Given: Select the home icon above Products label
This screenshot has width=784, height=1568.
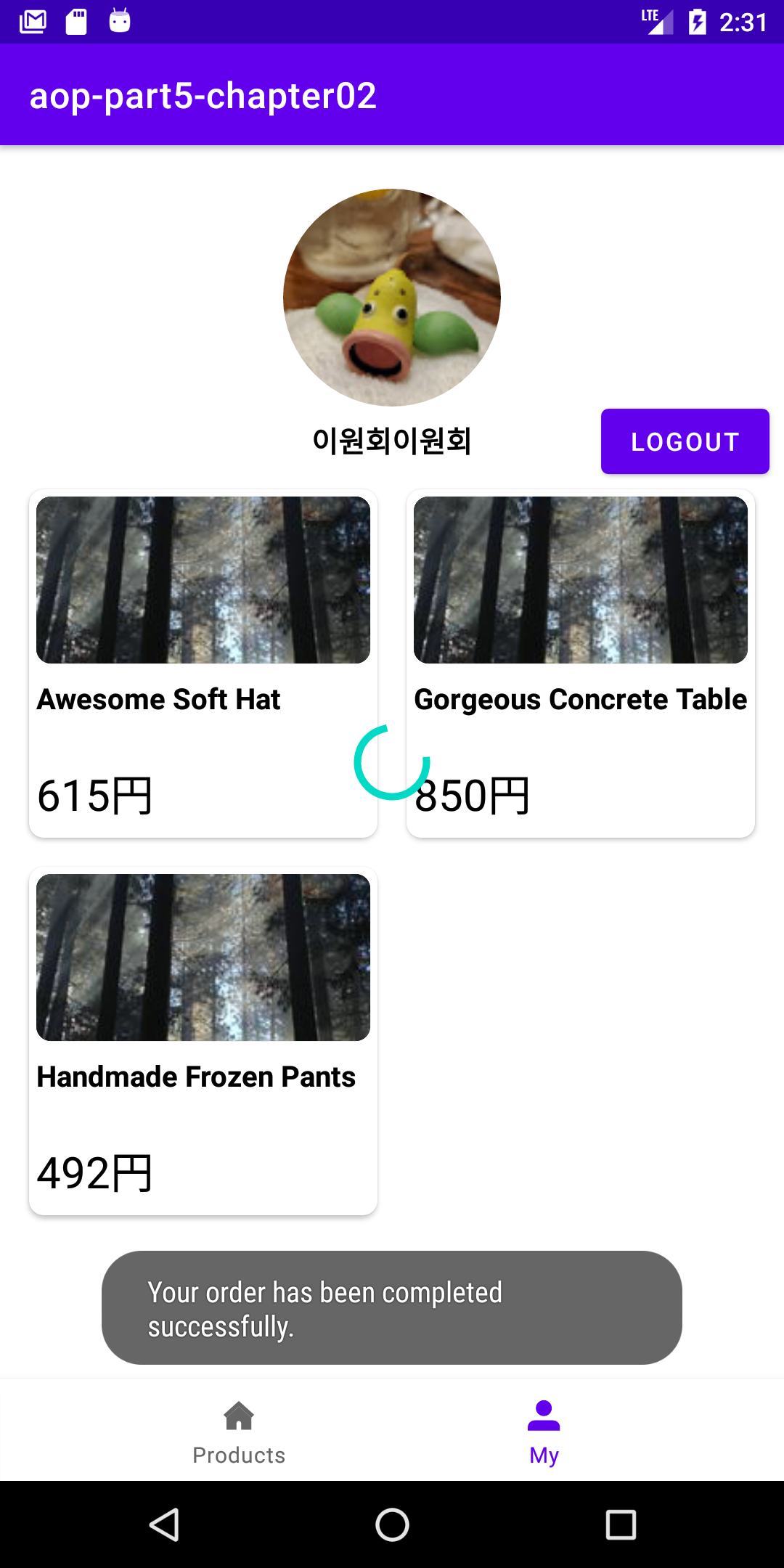Looking at the screenshot, I should coord(239,1412).
